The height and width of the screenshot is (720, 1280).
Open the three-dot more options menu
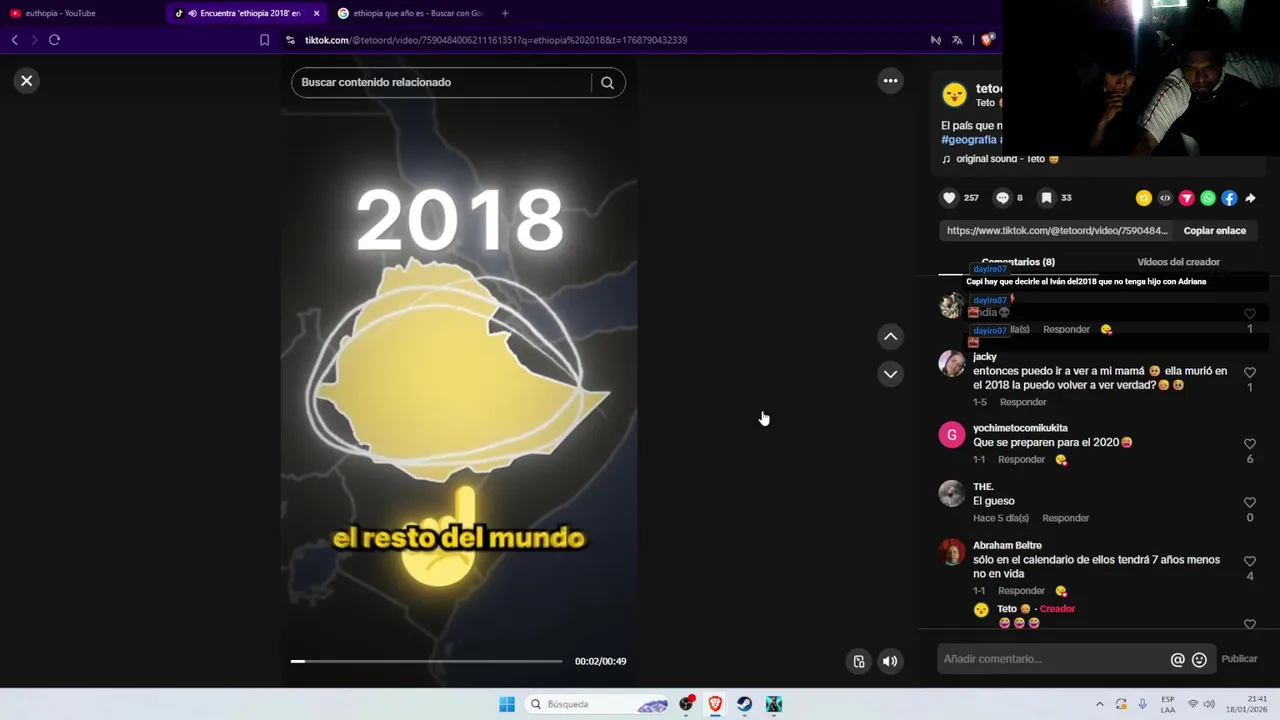click(x=890, y=81)
